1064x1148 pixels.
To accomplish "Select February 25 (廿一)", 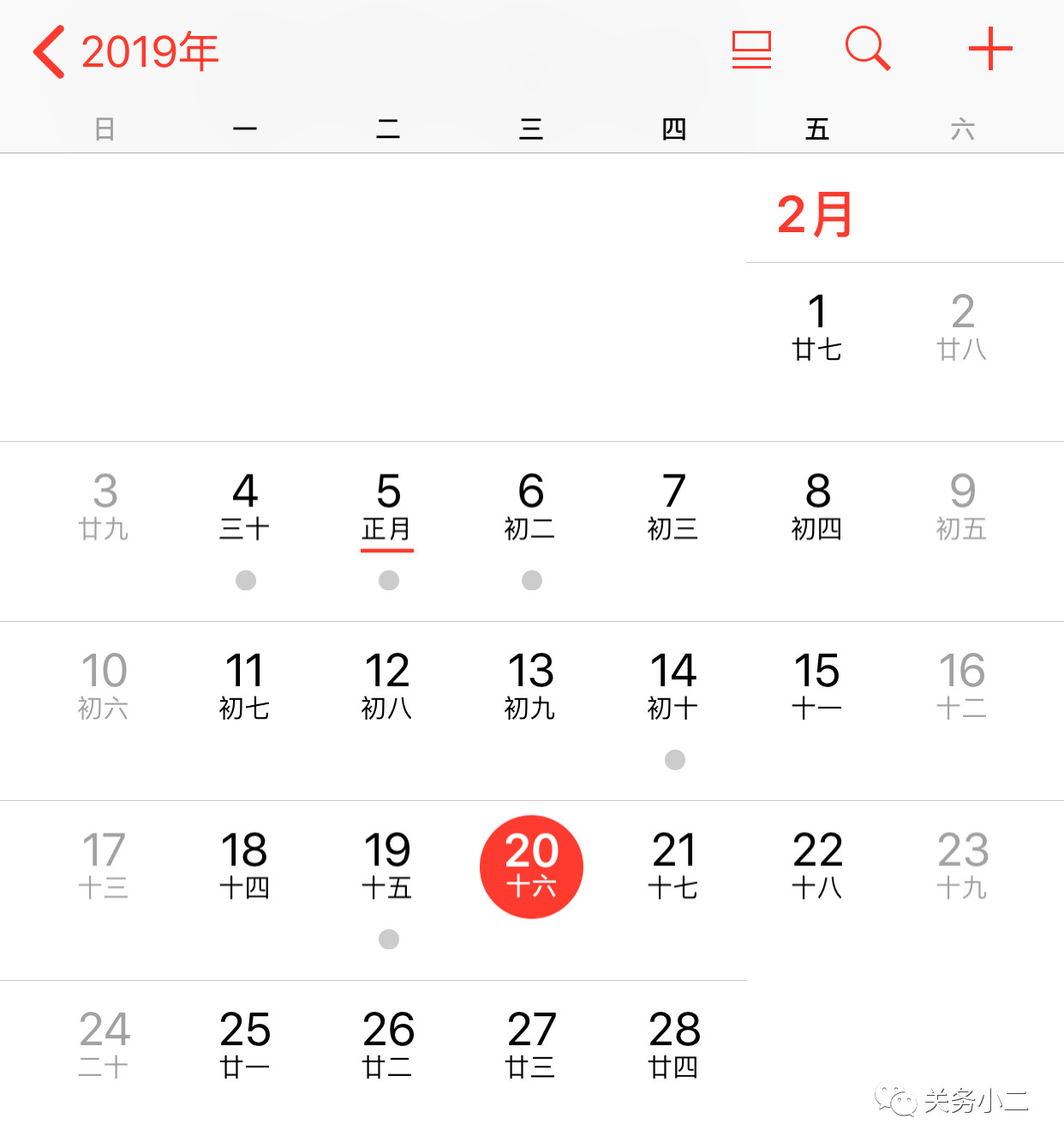I will click(245, 1044).
